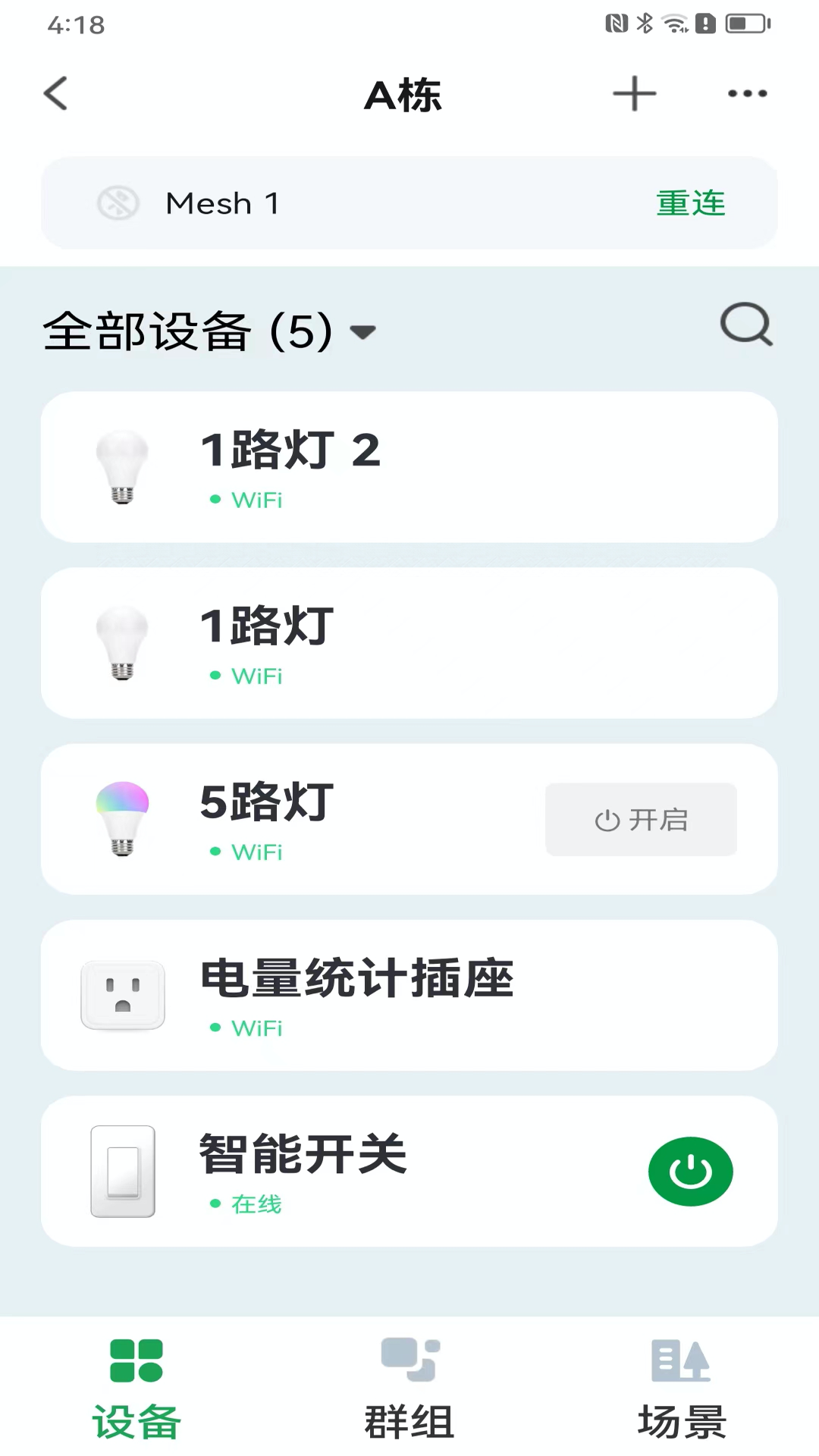Switch to the 场景 tab
819x1456 pixels.
(680, 1395)
